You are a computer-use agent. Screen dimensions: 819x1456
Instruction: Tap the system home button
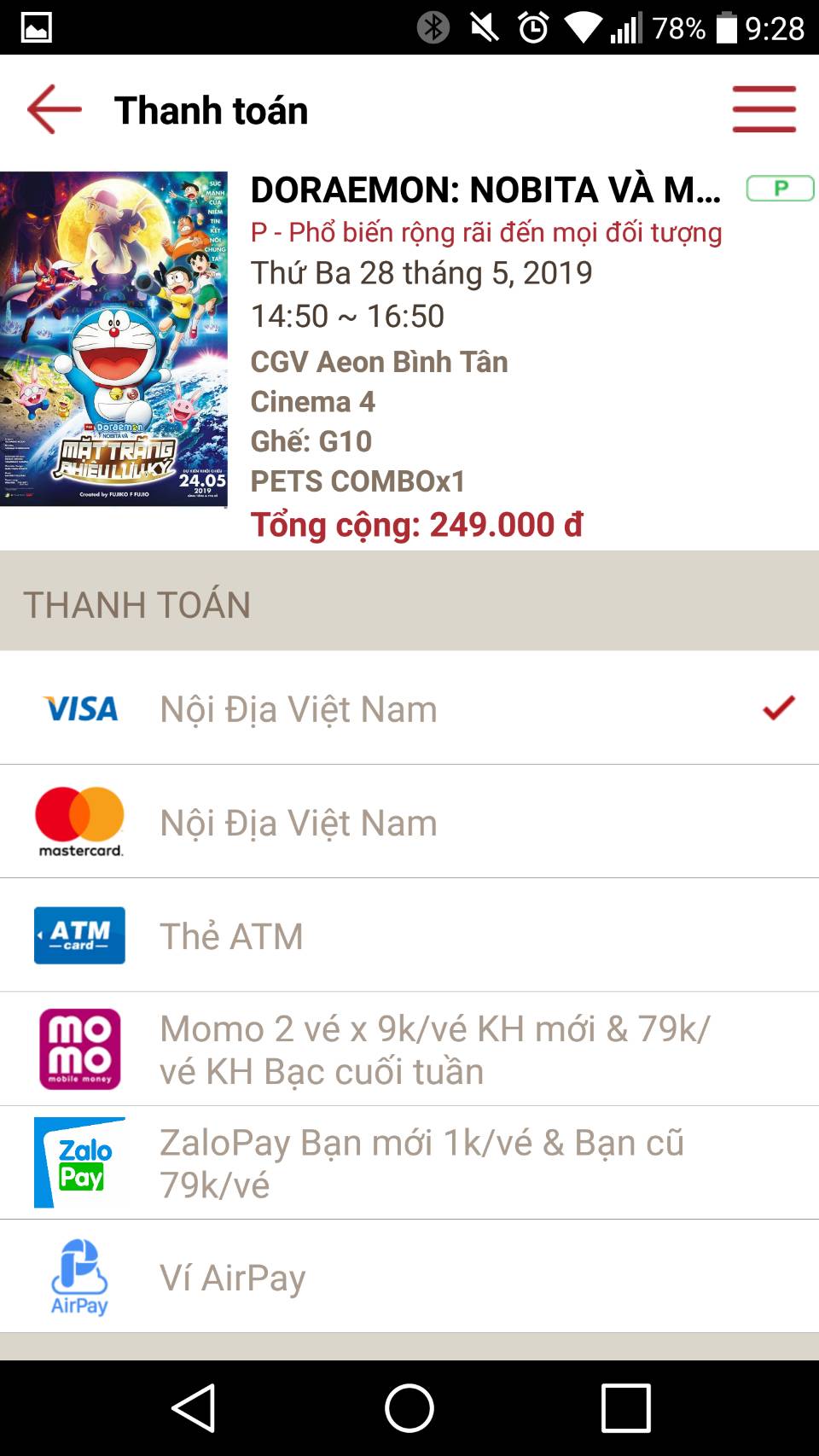pyautogui.click(x=409, y=1408)
